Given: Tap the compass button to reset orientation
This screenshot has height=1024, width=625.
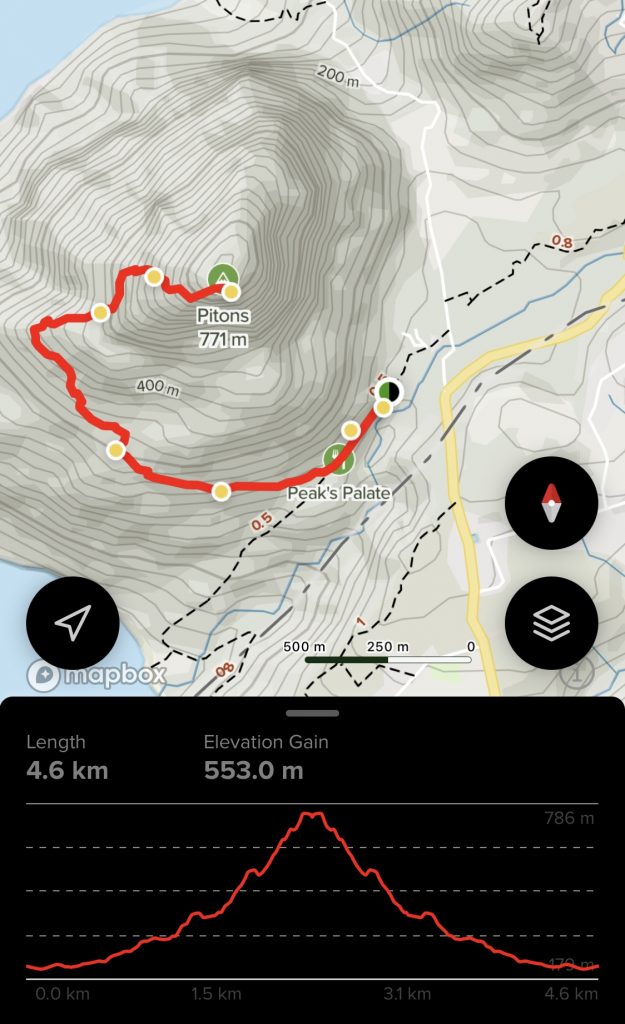Looking at the screenshot, I should click(x=551, y=503).
